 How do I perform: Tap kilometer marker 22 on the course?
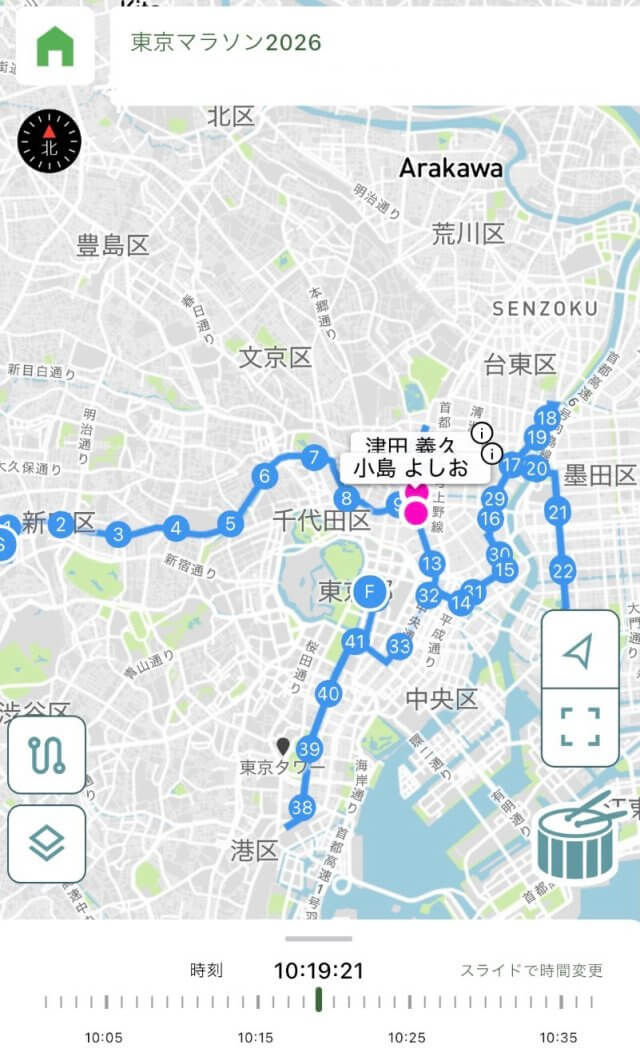point(563,571)
